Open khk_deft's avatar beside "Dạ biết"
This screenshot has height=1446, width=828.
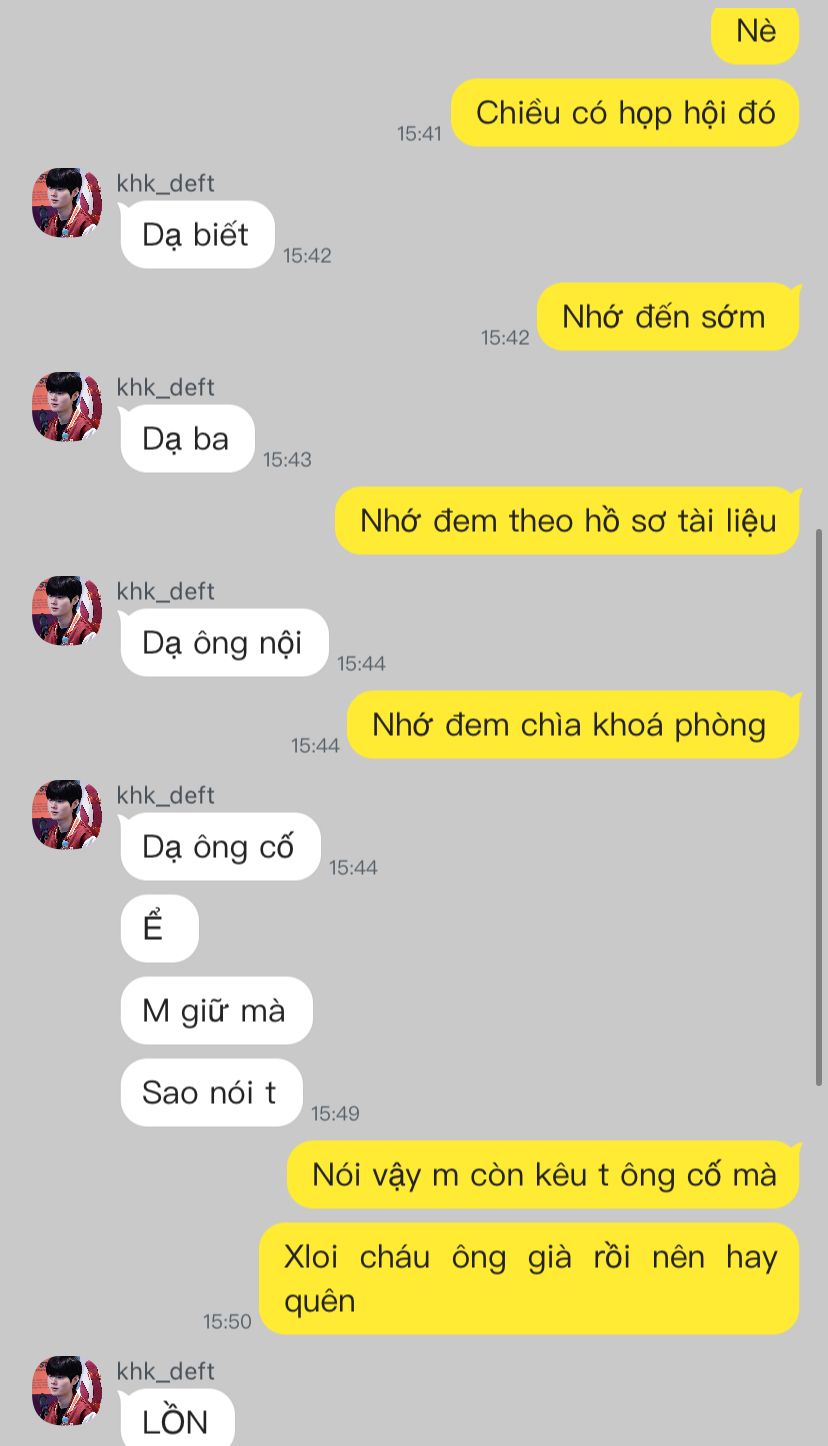click(x=67, y=203)
